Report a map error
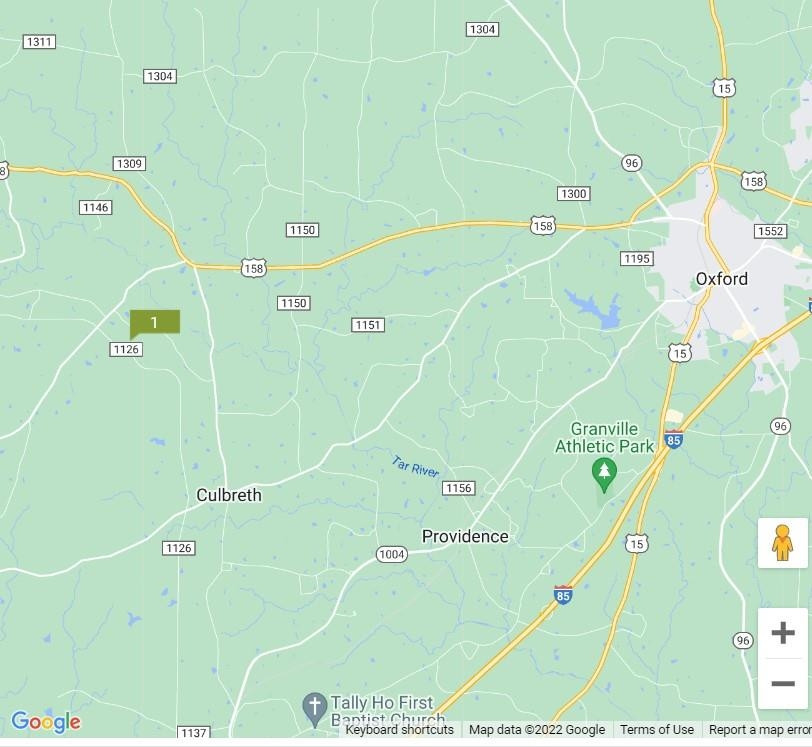The image size is (812, 747). [x=759, y=730]
